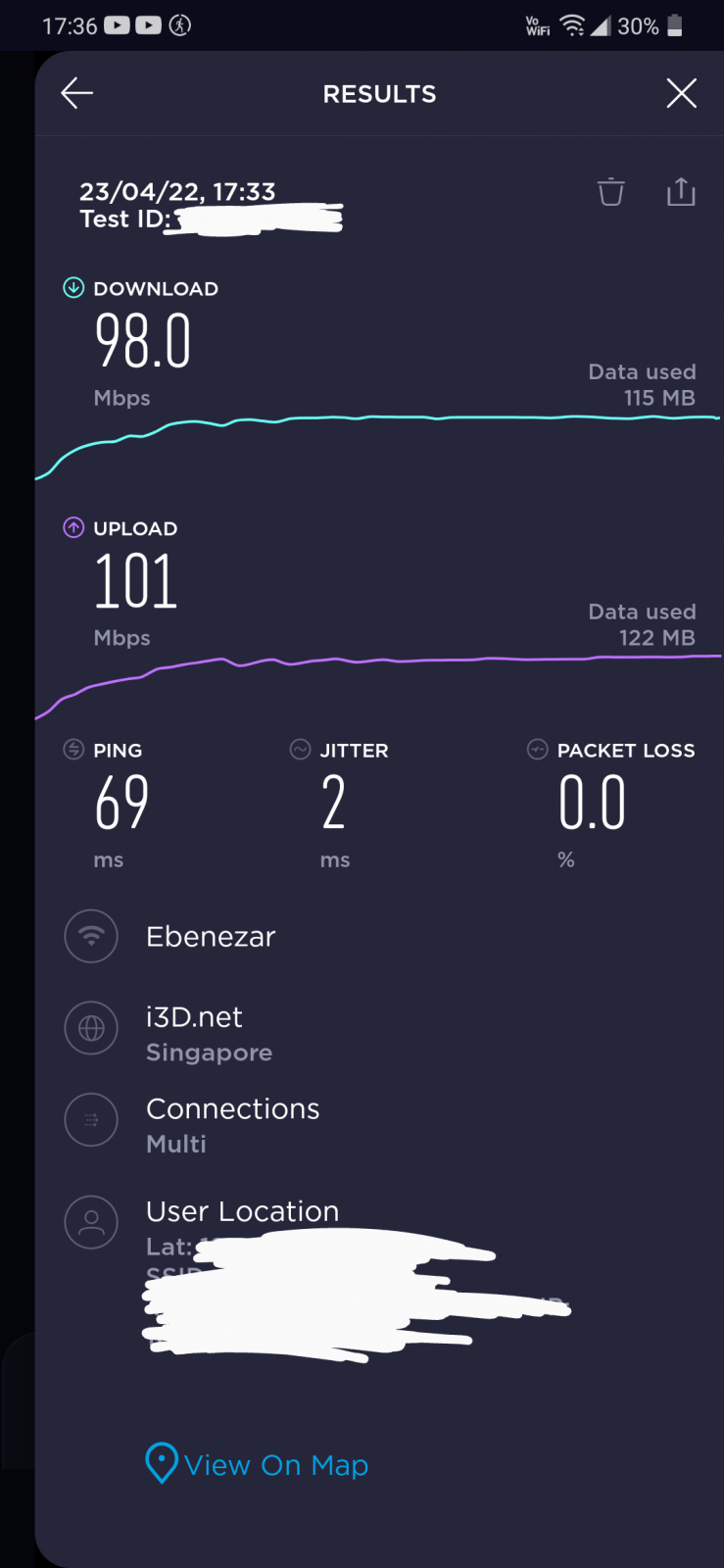Viewport: 724px width, 1568px height.
Task: Go back using the arrow icon
Action: click(76, 93)
